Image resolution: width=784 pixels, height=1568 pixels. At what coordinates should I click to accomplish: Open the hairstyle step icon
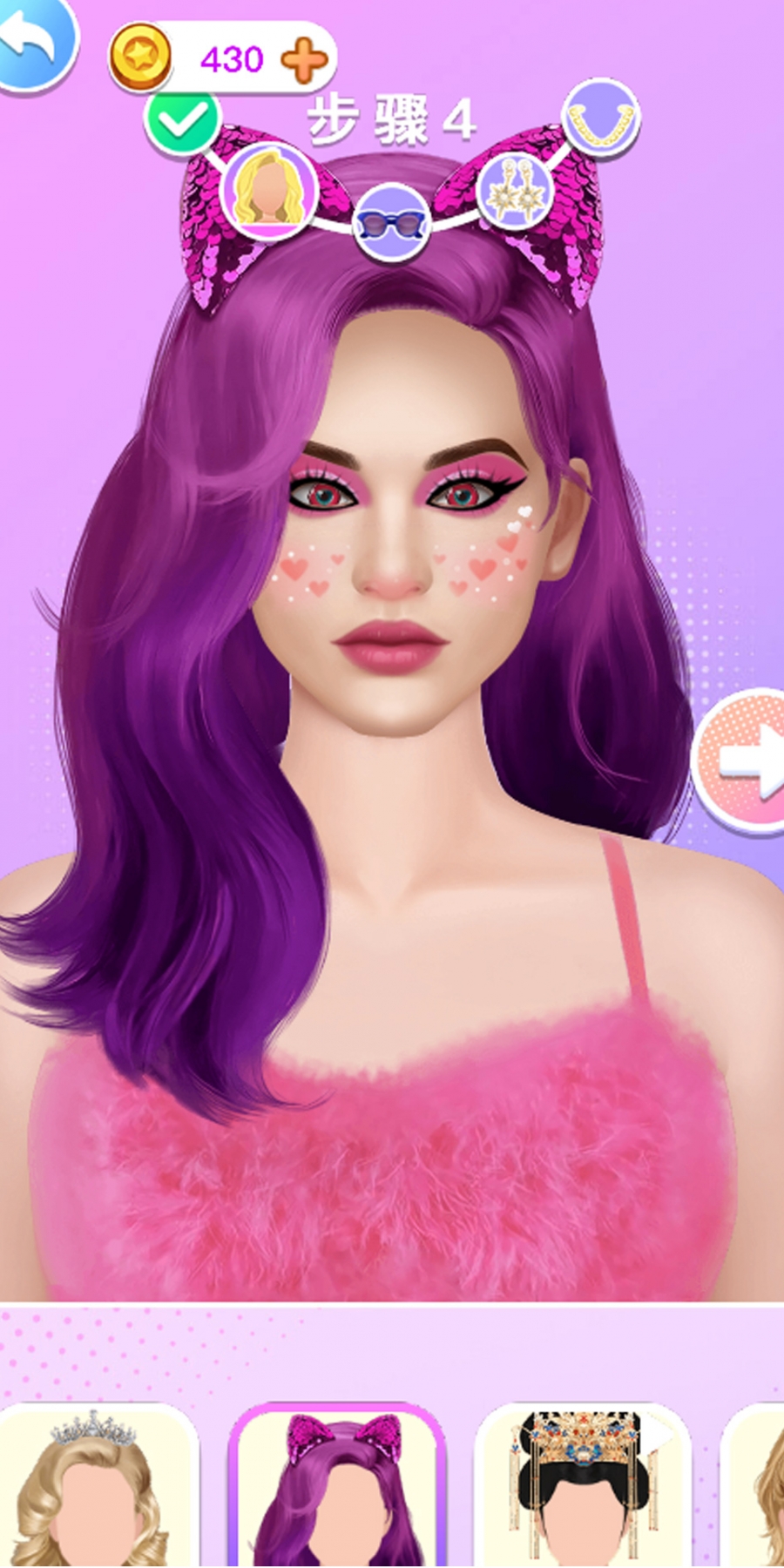(x=269, y=192)
